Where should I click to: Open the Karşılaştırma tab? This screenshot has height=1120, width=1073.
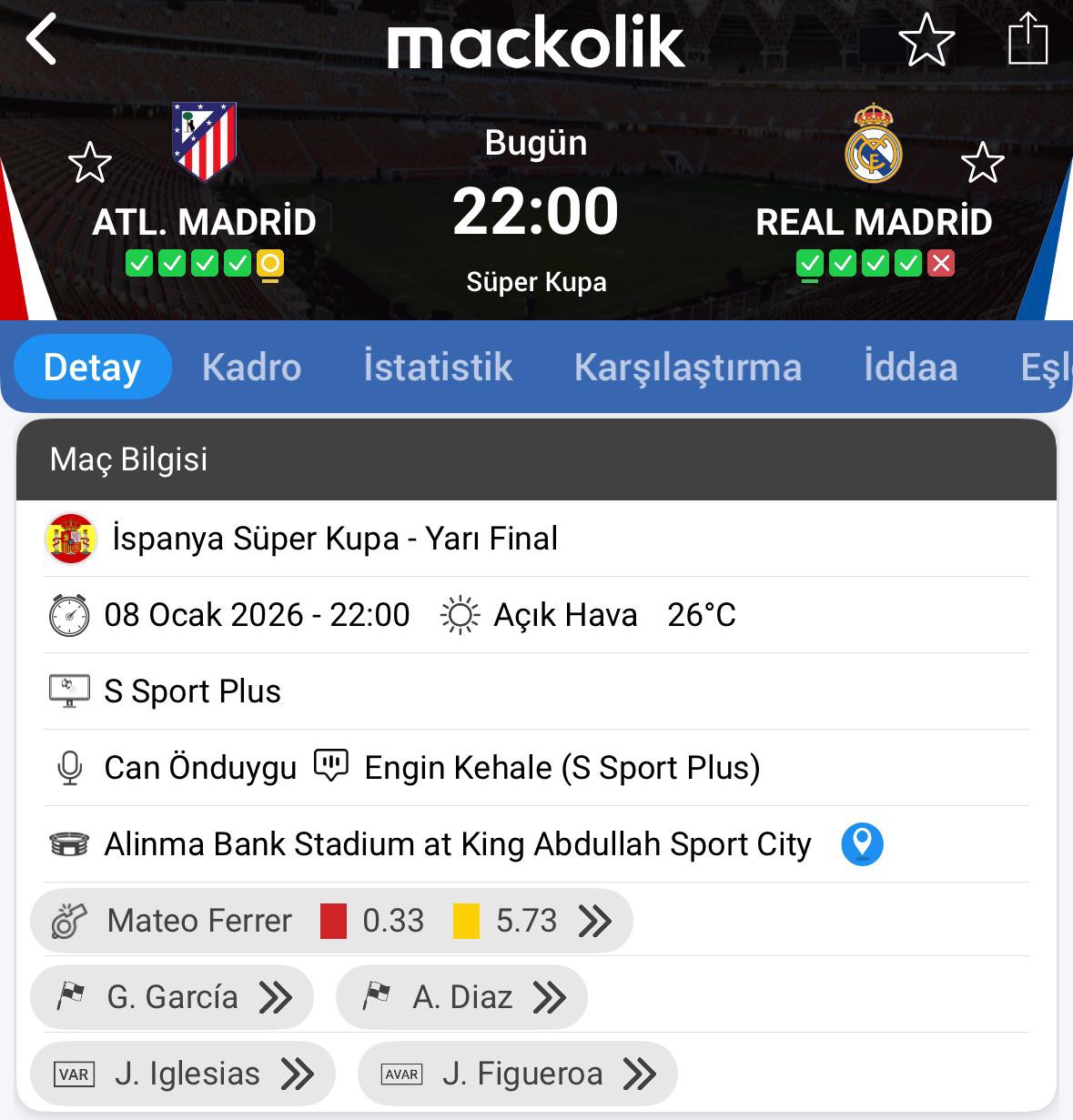click(x=687, y=367)
